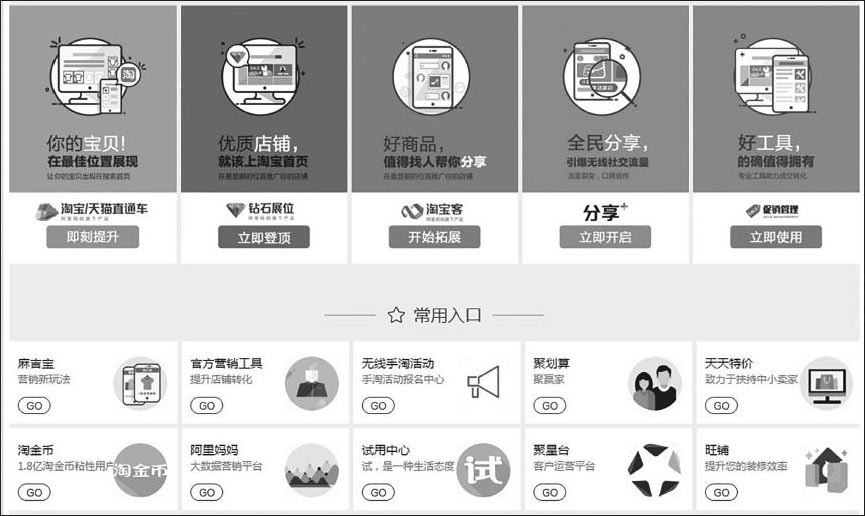
Task: Tap GO in the 天天特价 card
Action: click(721, 406)
